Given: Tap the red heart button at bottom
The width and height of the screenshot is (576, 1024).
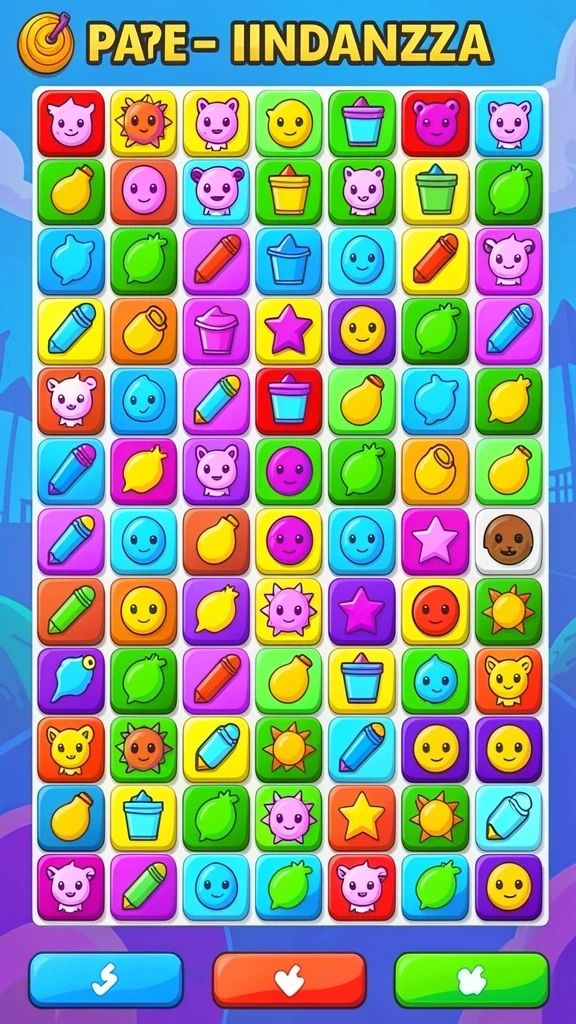Looking at the screenshot, I should [289, 980].
